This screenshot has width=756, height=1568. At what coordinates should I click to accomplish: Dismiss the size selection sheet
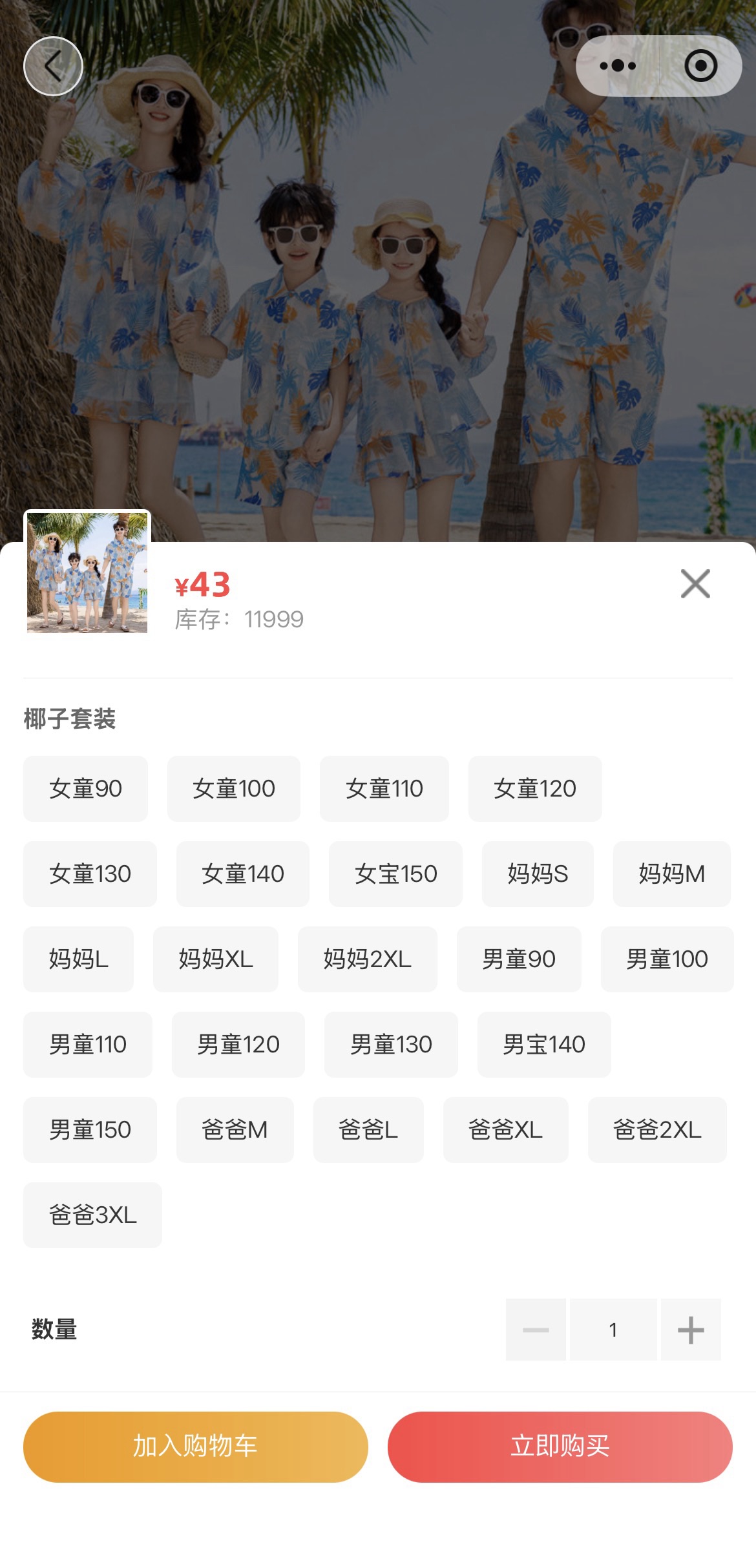695,584
